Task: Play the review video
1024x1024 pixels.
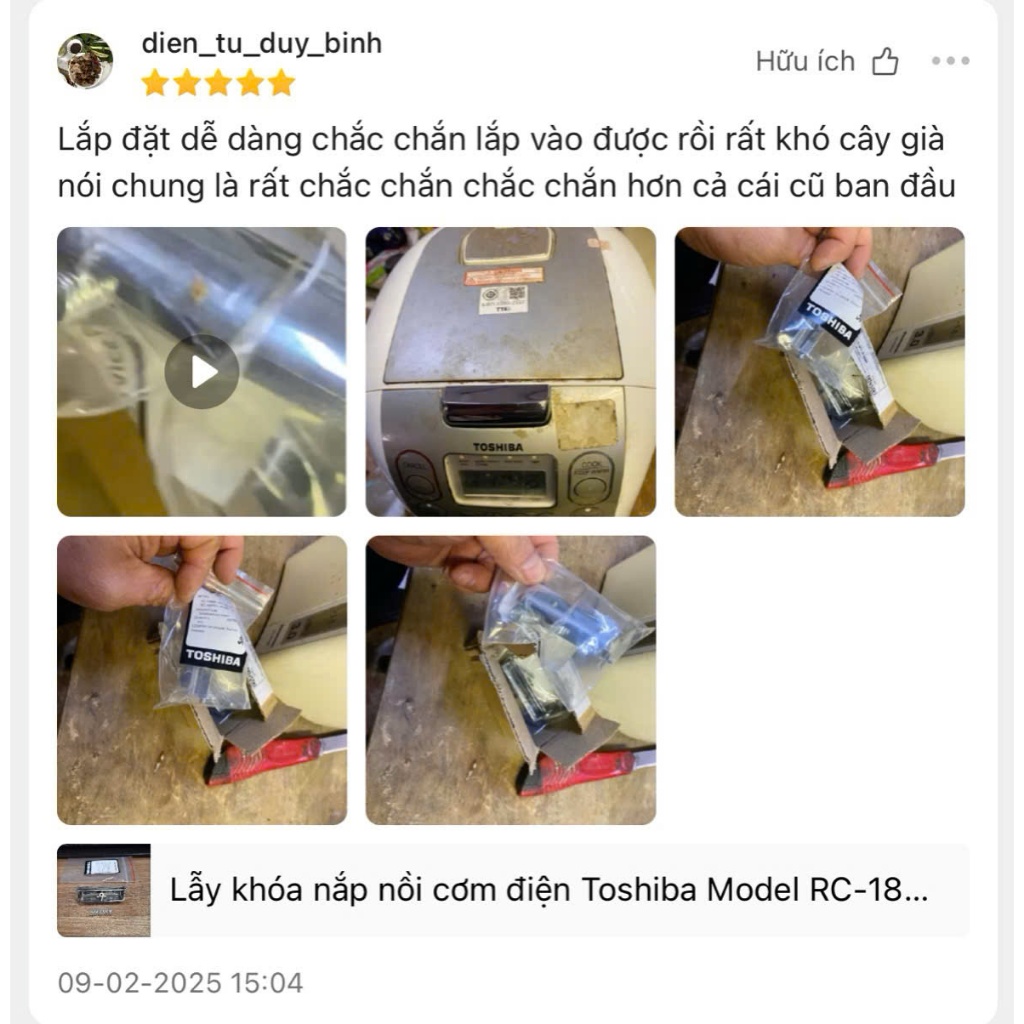Action: pos(202,372)
